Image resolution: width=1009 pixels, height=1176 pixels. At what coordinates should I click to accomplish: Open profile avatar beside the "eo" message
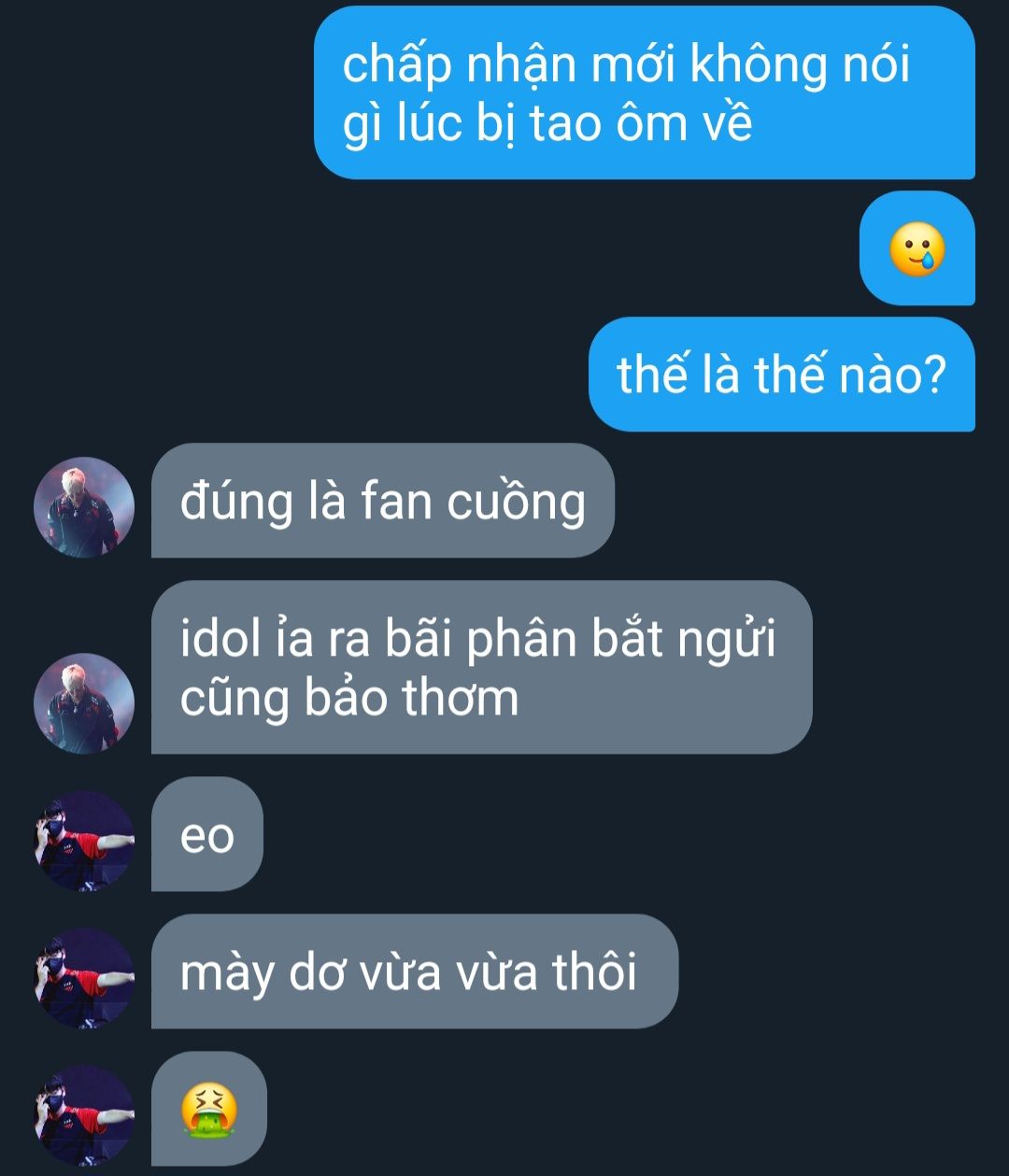tap(84, 841)
